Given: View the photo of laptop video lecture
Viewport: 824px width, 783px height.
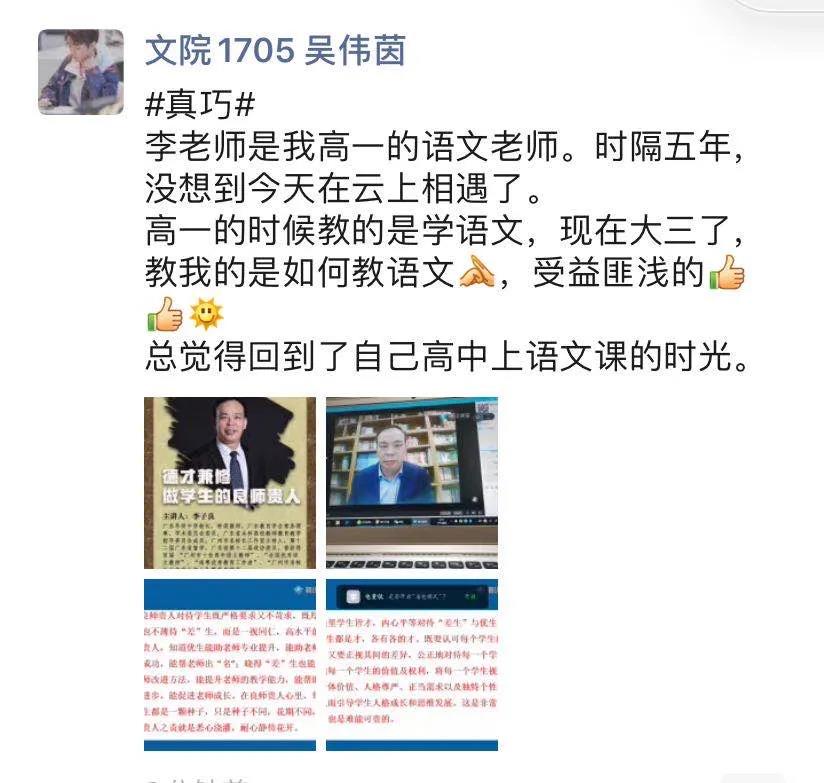Looking at the screenshot, I should click(x=411, y=482).
